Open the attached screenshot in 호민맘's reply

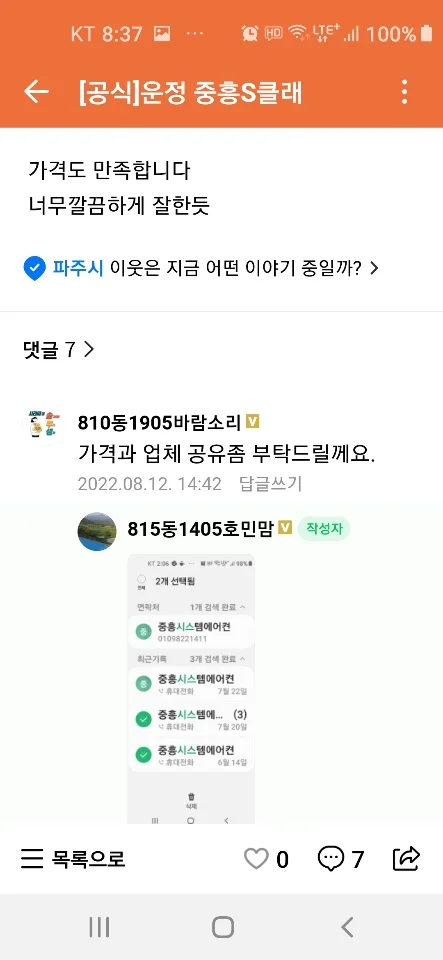(x=191, y=689)
